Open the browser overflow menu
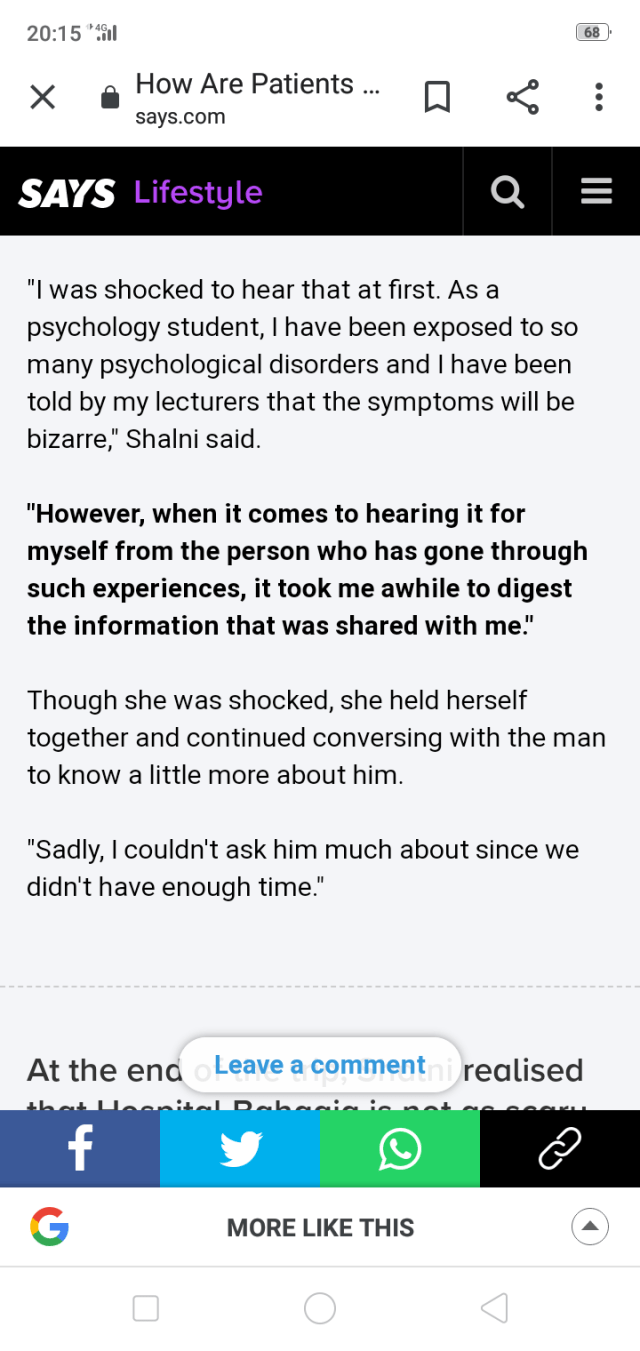The image size is (640, 1351). point(598,97)
